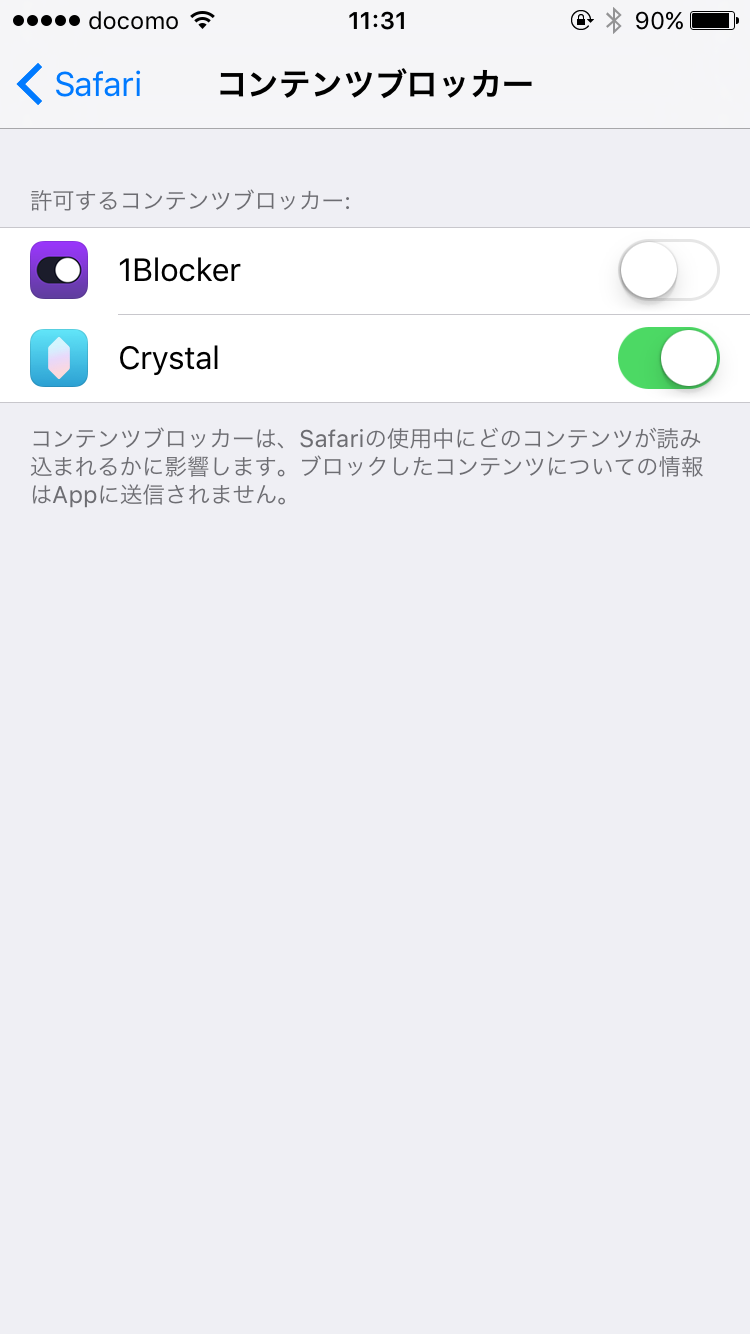Enable the 1Blocker content blocker
The height and width of the screenshot is (1334, 750).
669,270
